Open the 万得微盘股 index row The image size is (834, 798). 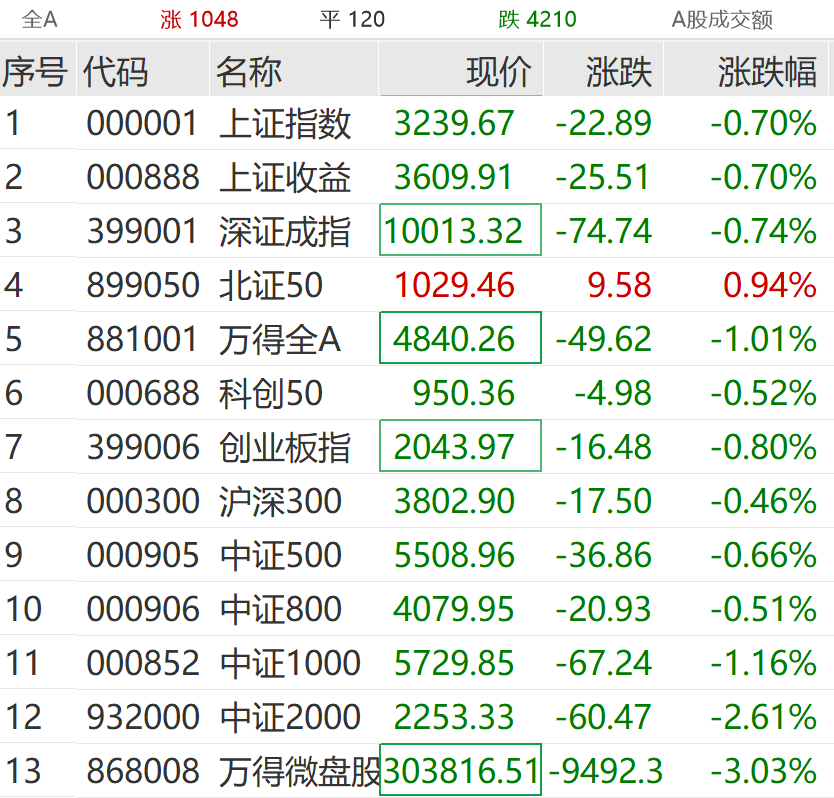[299, 772]
